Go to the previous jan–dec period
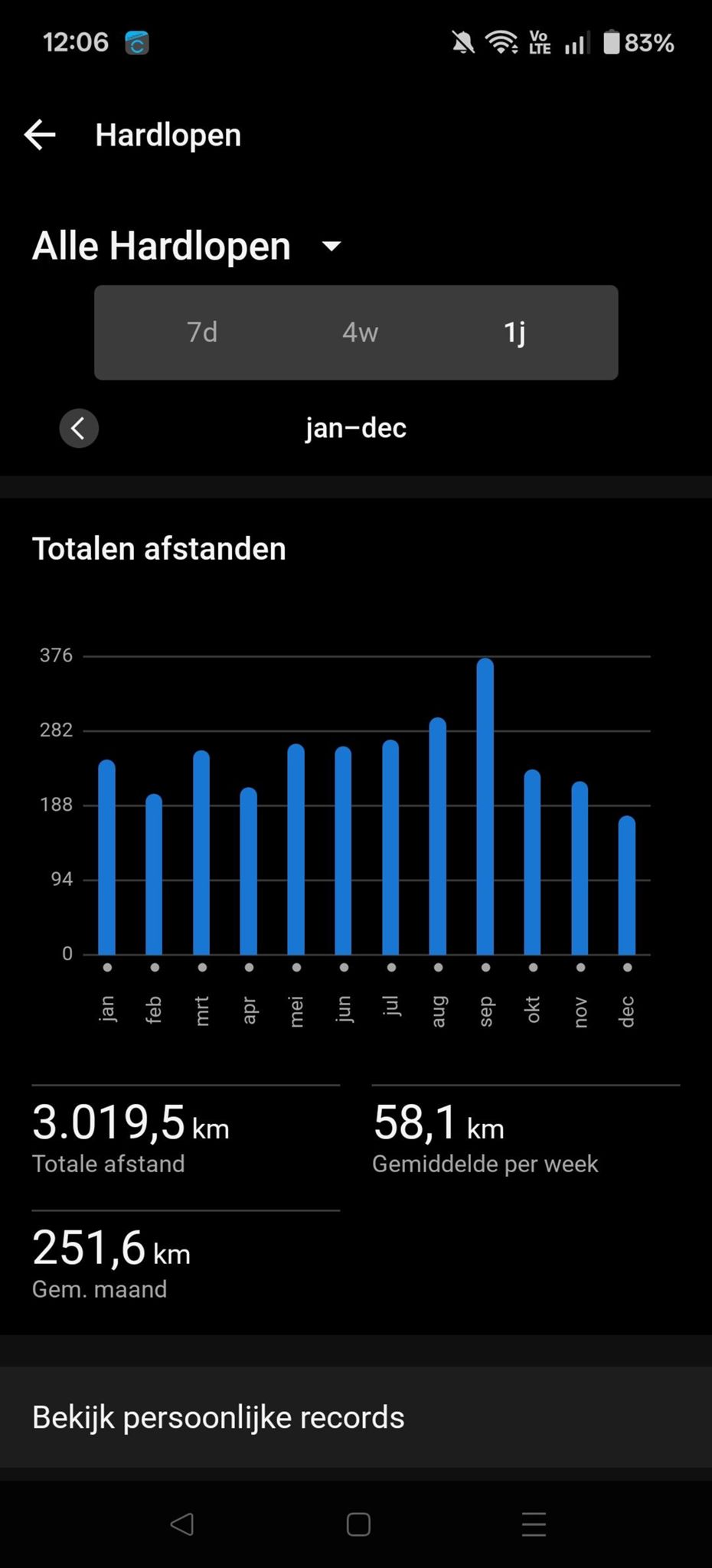Screen dimensions: 712x1568 (79, 428)
